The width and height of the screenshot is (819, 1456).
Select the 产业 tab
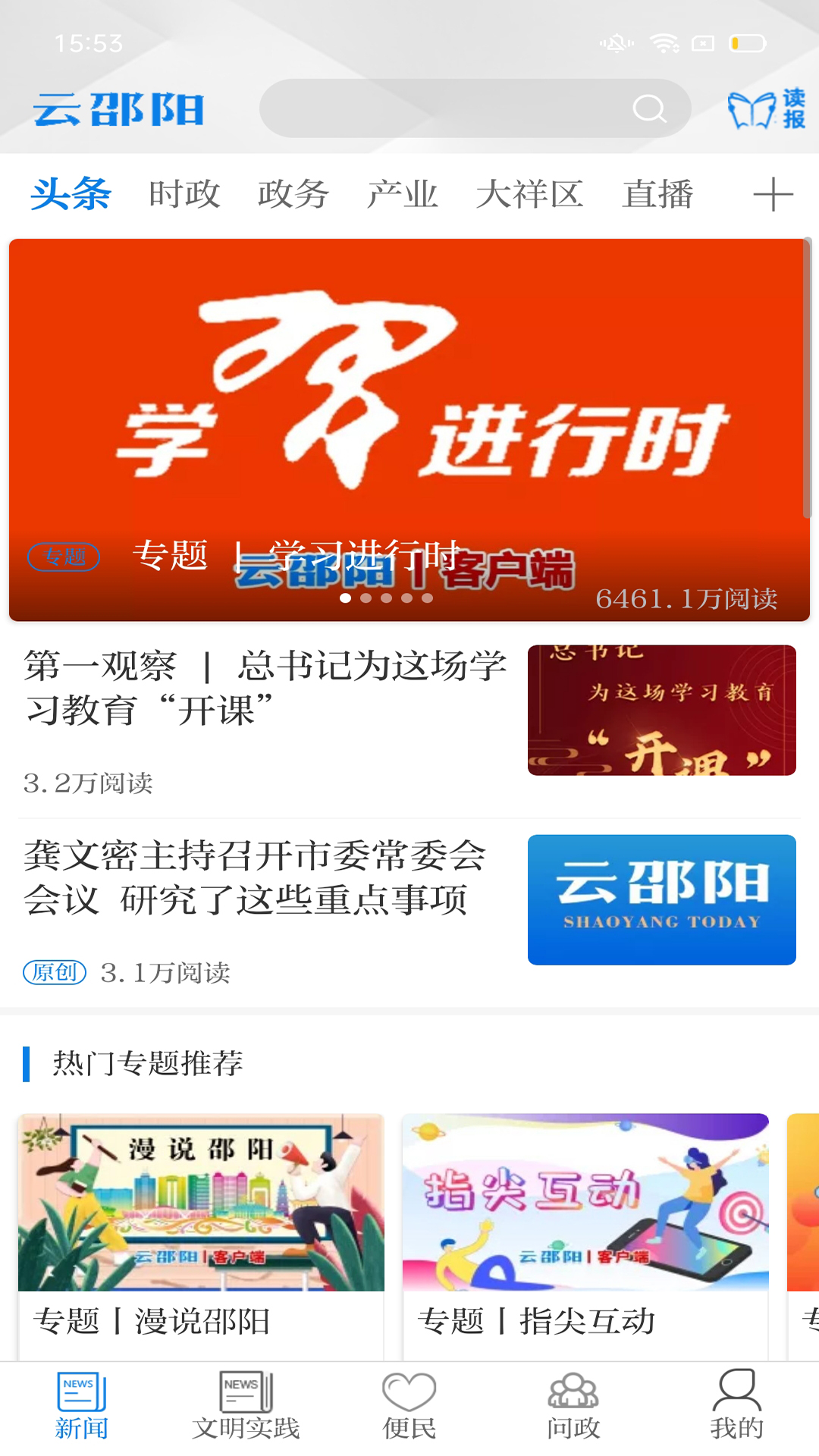click(x=403, y=194)
